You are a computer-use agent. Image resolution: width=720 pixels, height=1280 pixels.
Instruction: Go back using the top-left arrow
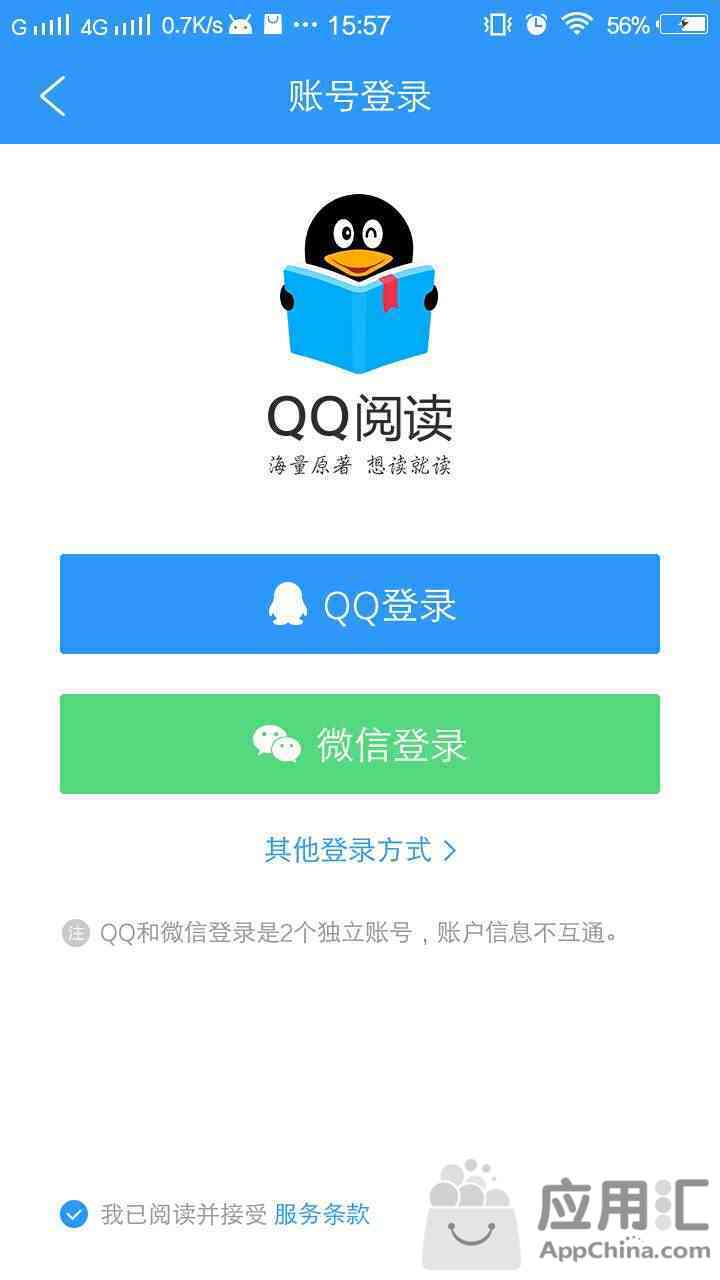pyautogui.click(x=53, y=97)
